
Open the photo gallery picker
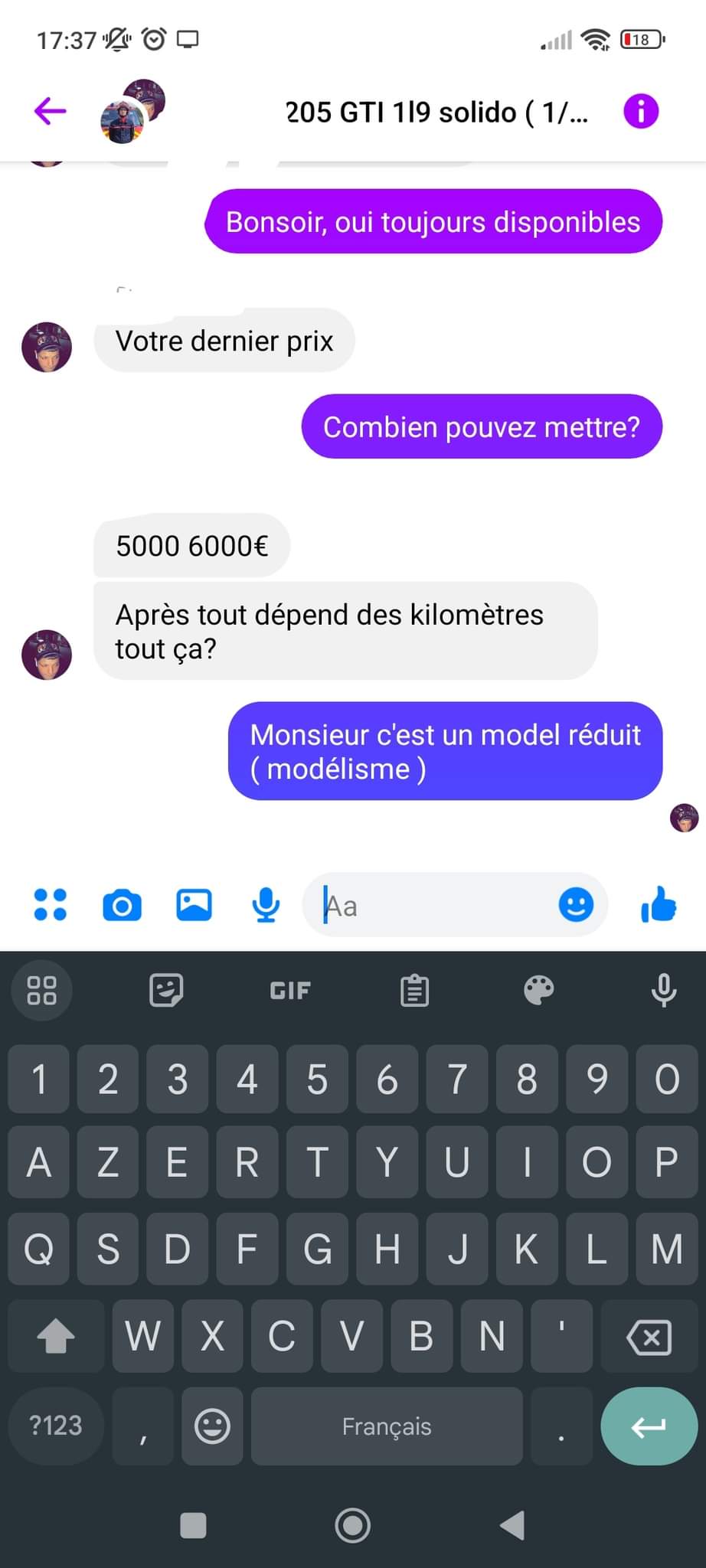(x=194, y=905)
